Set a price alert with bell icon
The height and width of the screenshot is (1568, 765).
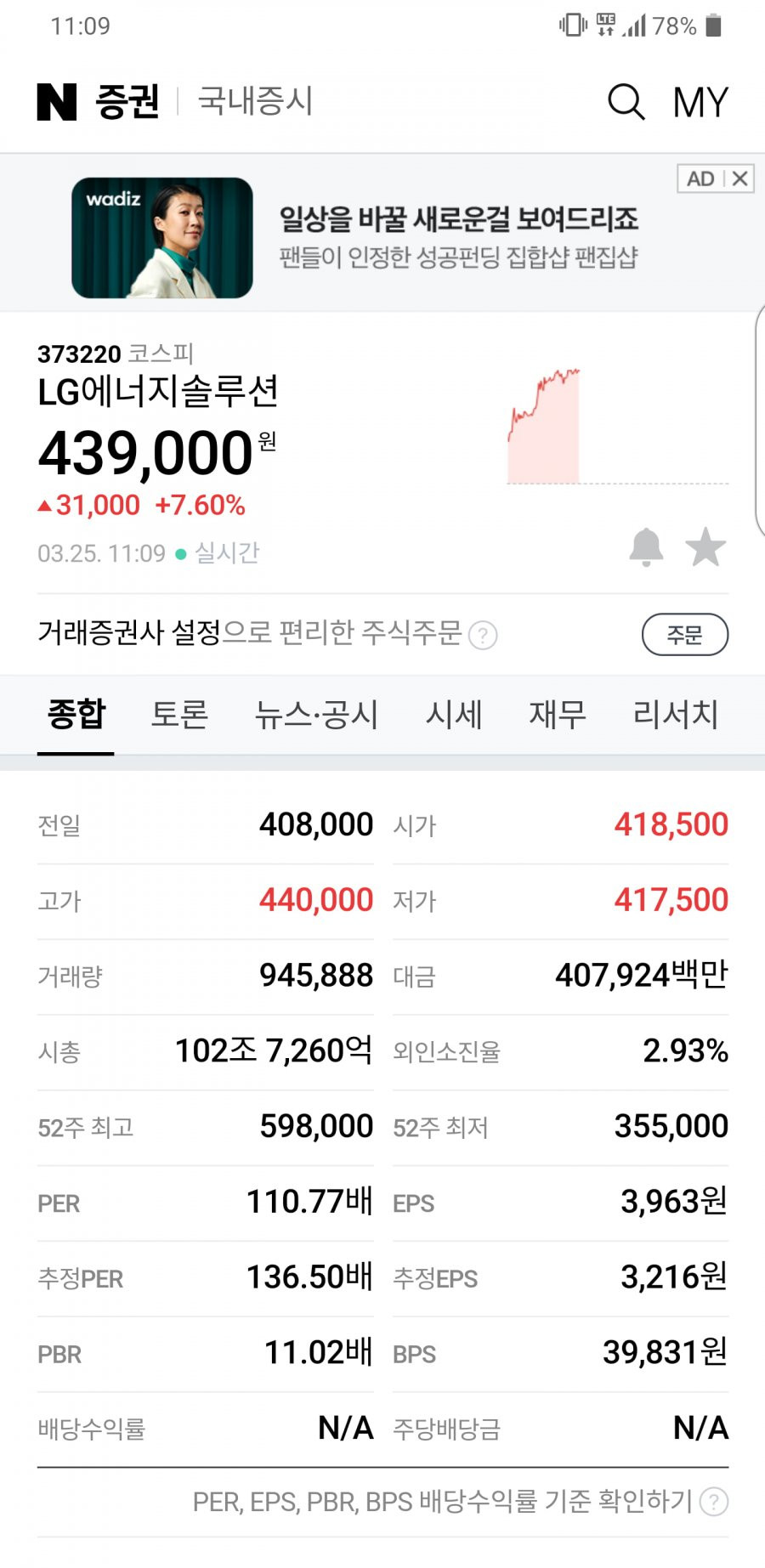click(646, 547)
